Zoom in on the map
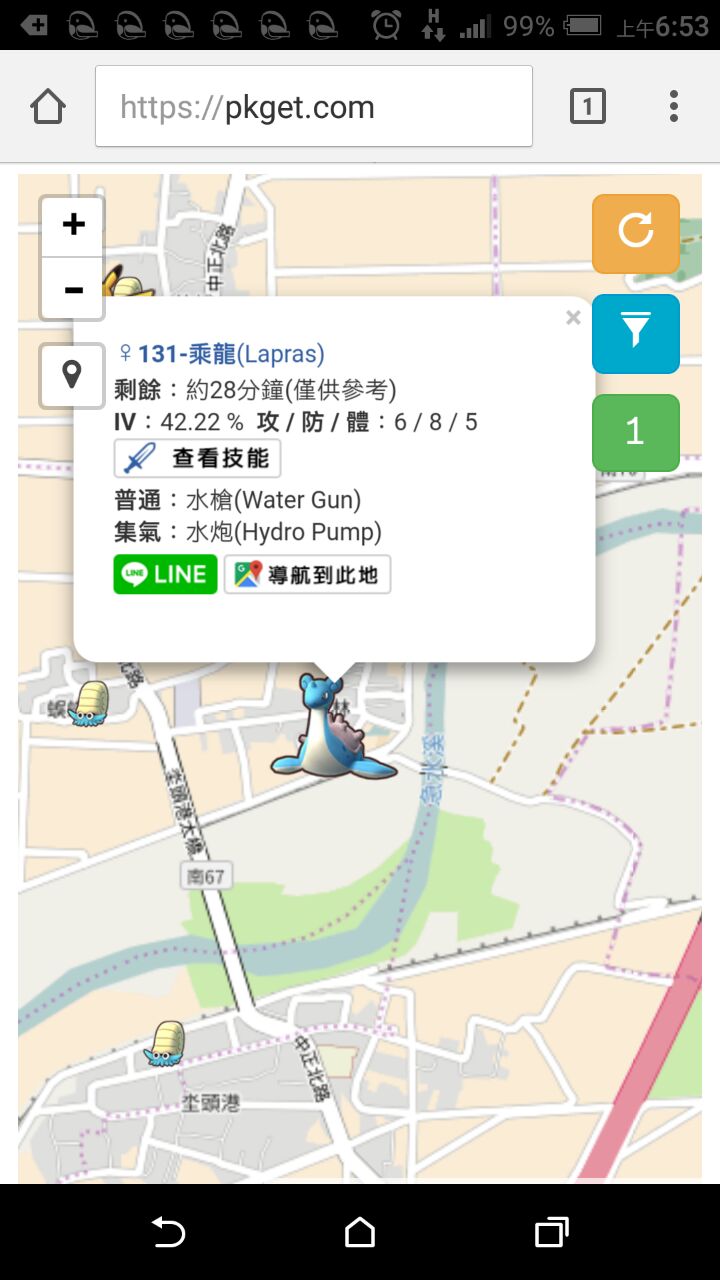Screen dimensions: 720x1280 (x=73, y=225)
